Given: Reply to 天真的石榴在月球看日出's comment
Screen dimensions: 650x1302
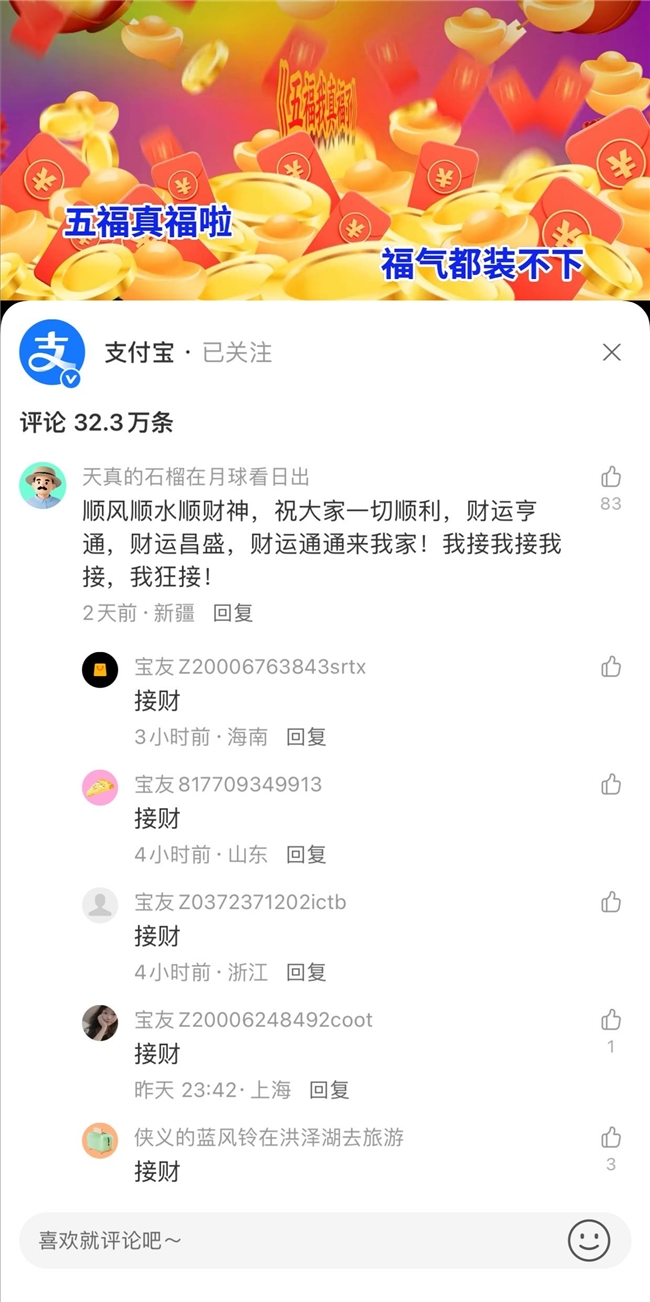Looking at the screenshot, I should click(x=233, y=613).
